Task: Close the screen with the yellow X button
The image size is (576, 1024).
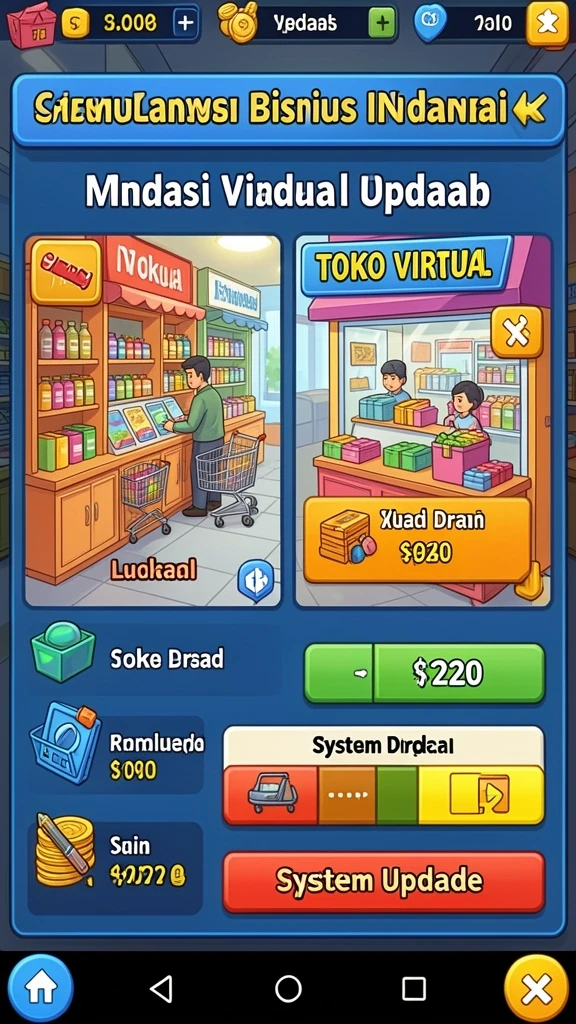Action: click(x=537, y=988)
